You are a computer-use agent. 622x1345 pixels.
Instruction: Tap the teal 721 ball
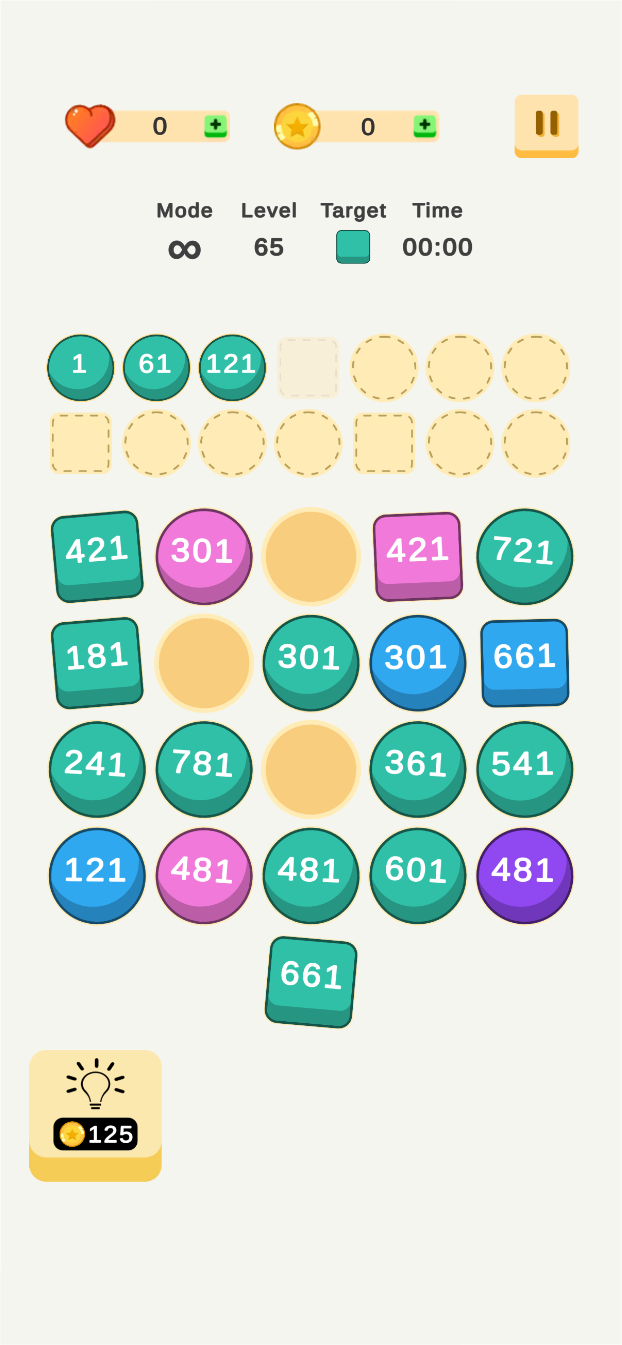(x=524, y=555)
